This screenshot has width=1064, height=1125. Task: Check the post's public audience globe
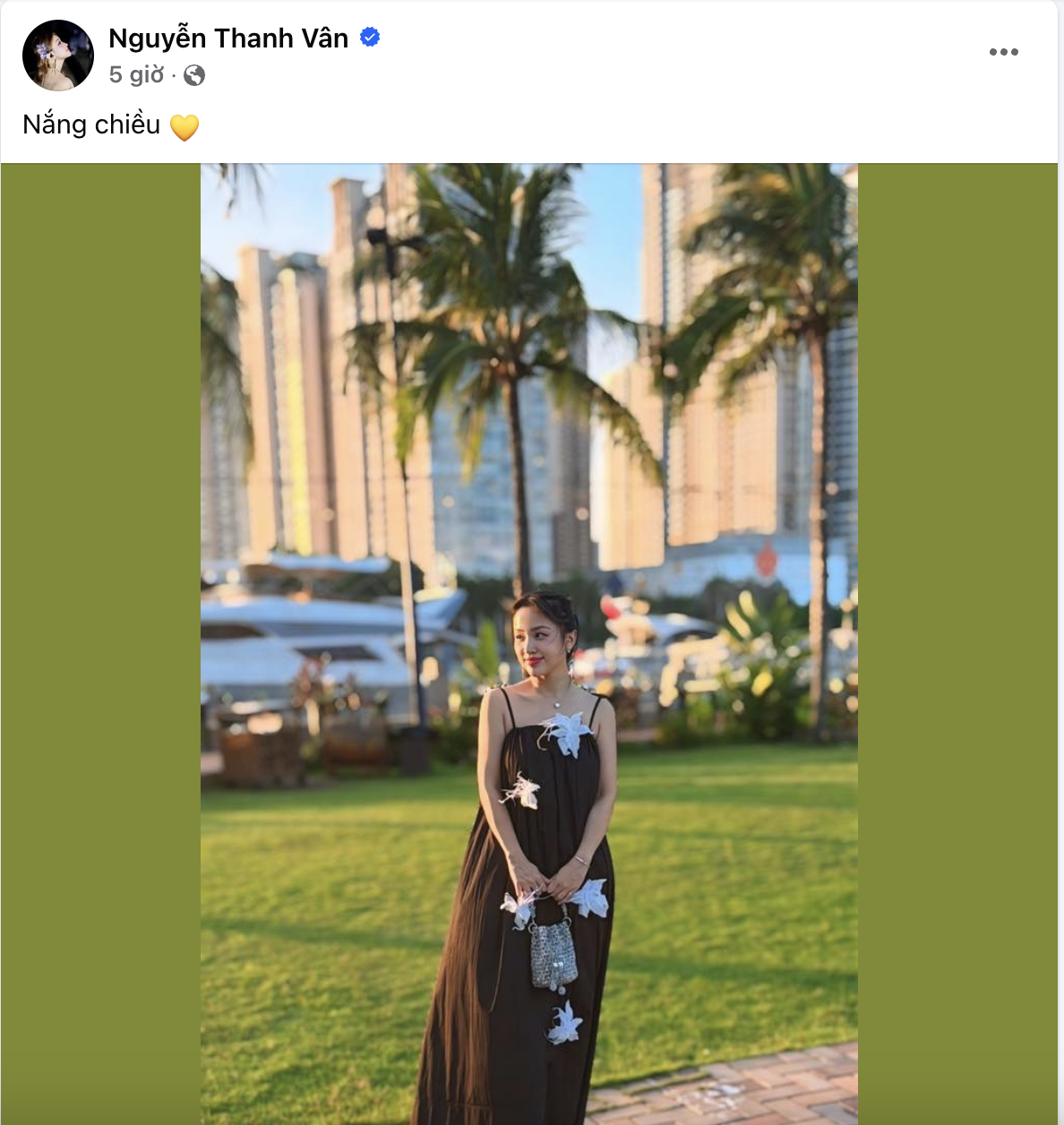[194, 76]
